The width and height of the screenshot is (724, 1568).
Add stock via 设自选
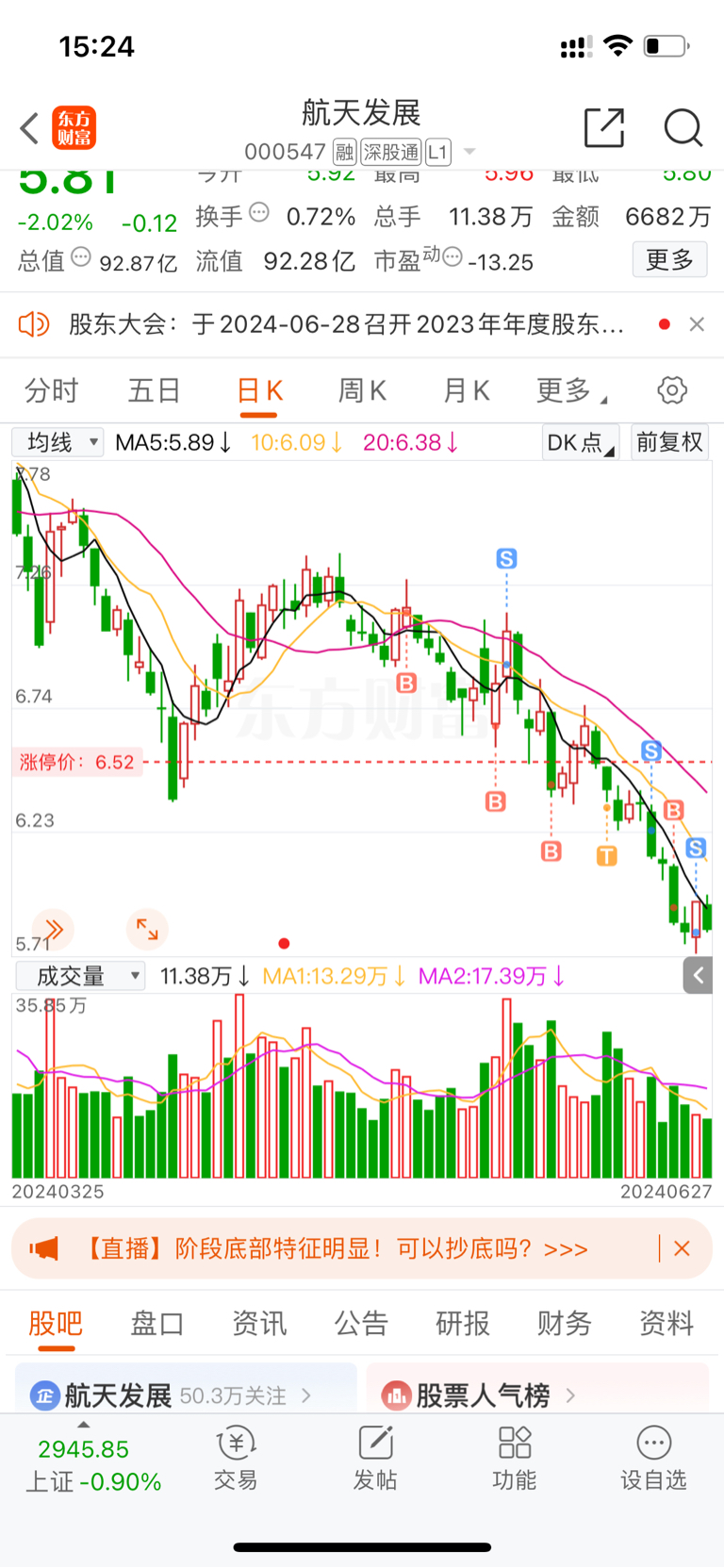point(653,1459)
